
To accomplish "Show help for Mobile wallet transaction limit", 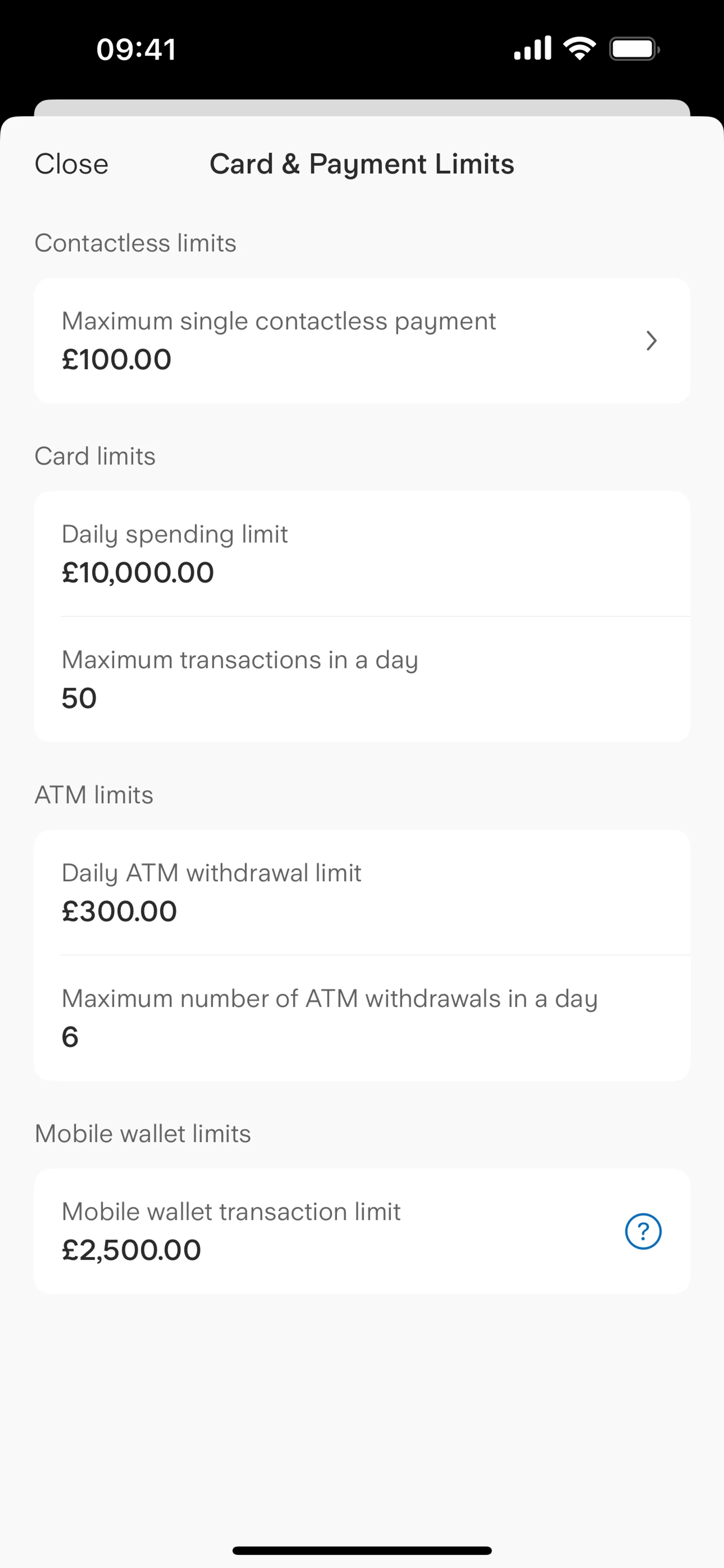I will tap(643, 1231).
